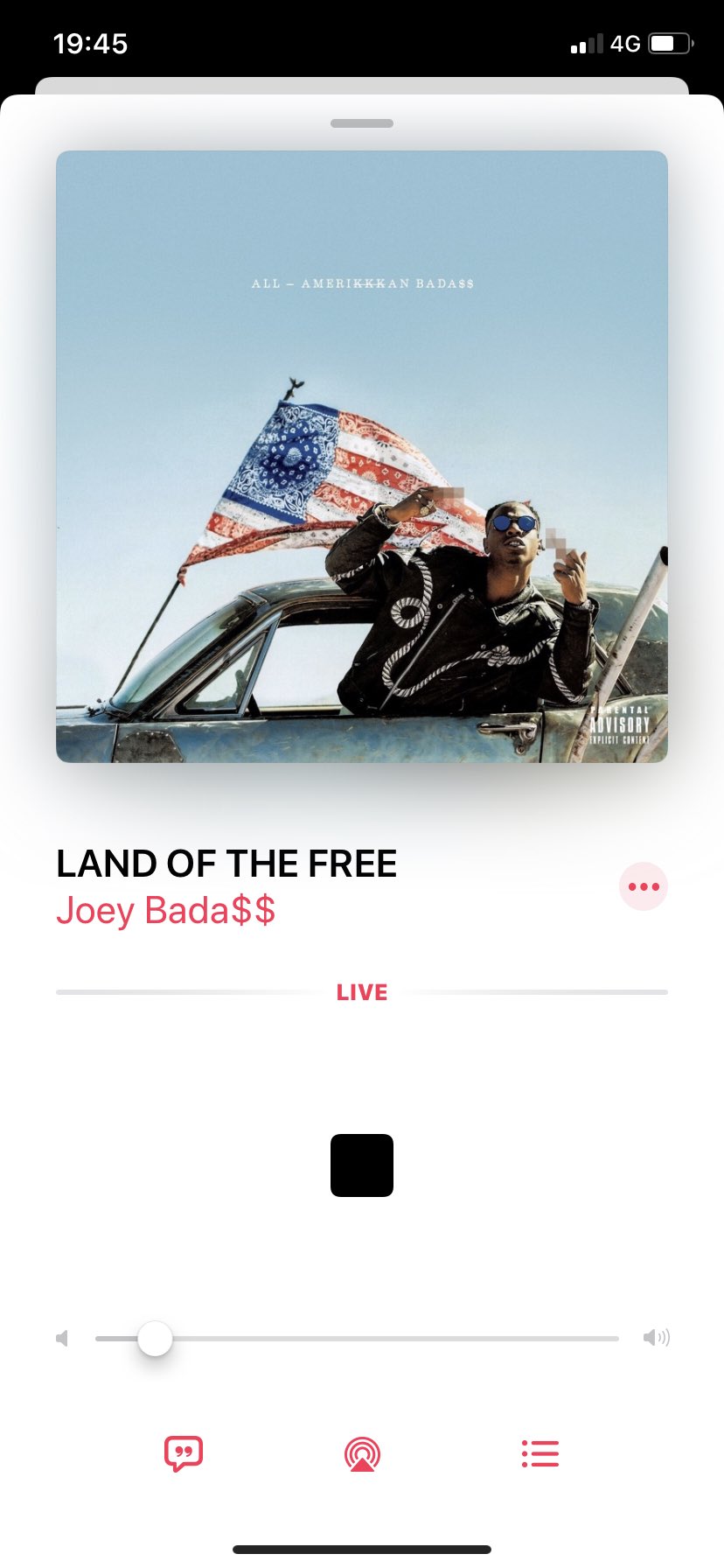724x1568 pixels.
Task: Open AirPlay output options
Action: click(x=362, y=1453)
